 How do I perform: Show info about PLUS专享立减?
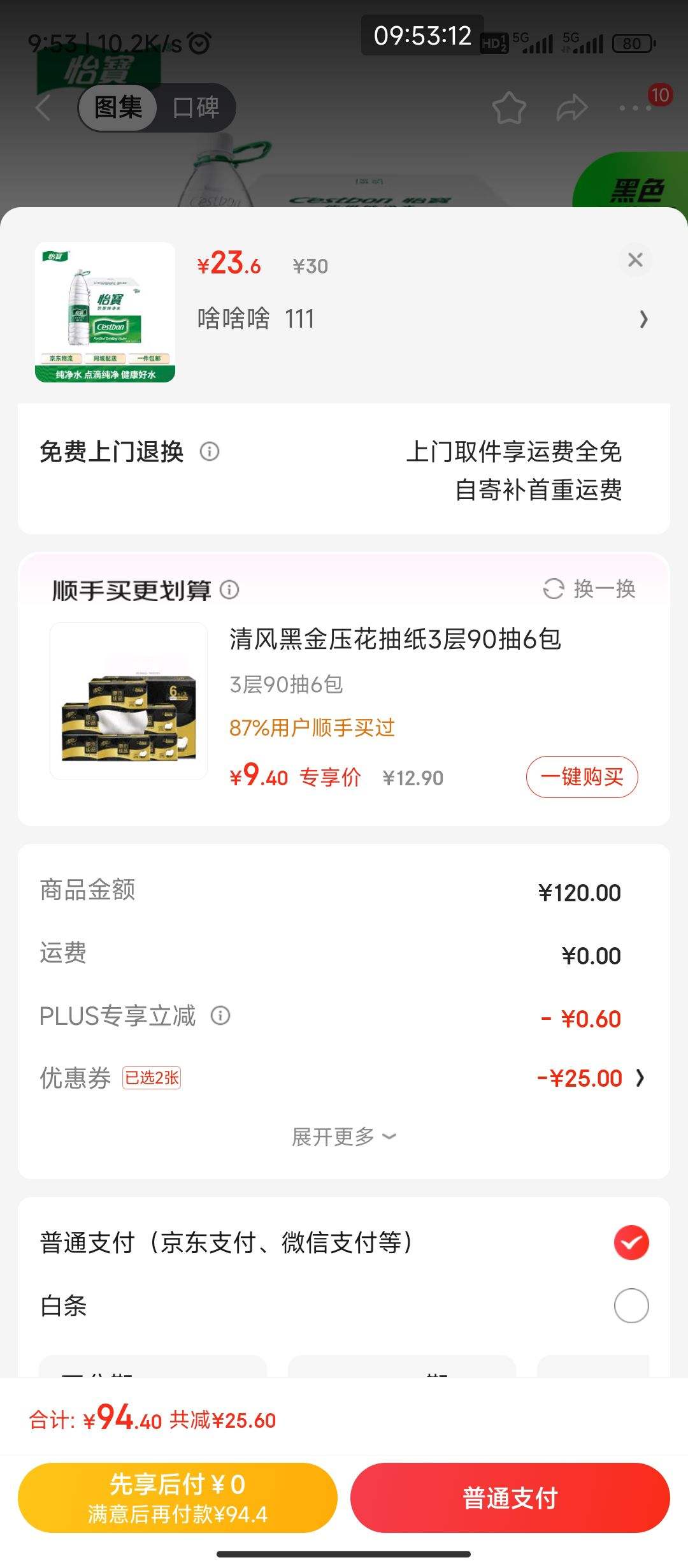coord(220,1015)
